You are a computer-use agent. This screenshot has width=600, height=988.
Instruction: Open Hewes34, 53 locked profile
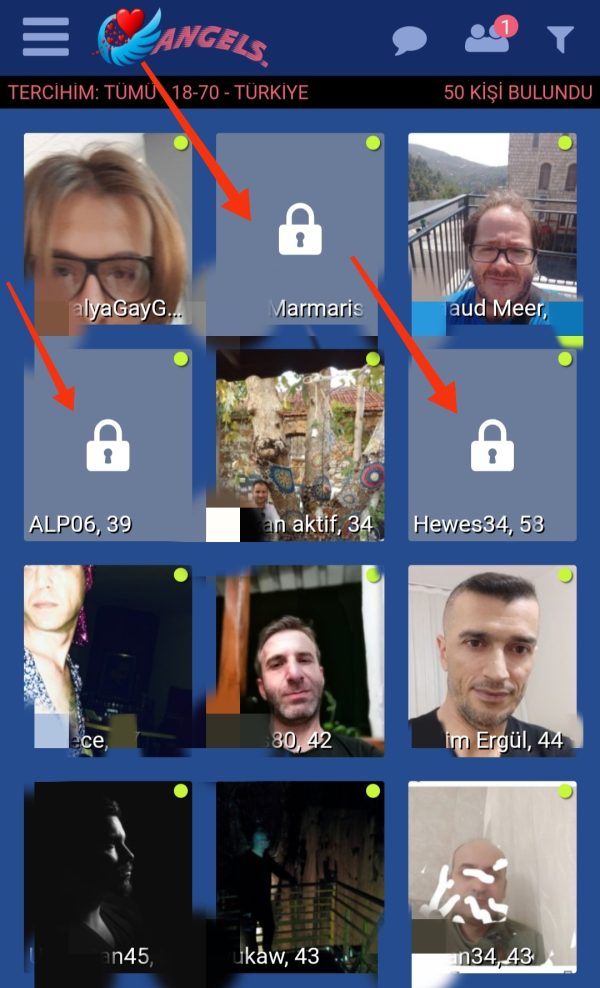492,445
